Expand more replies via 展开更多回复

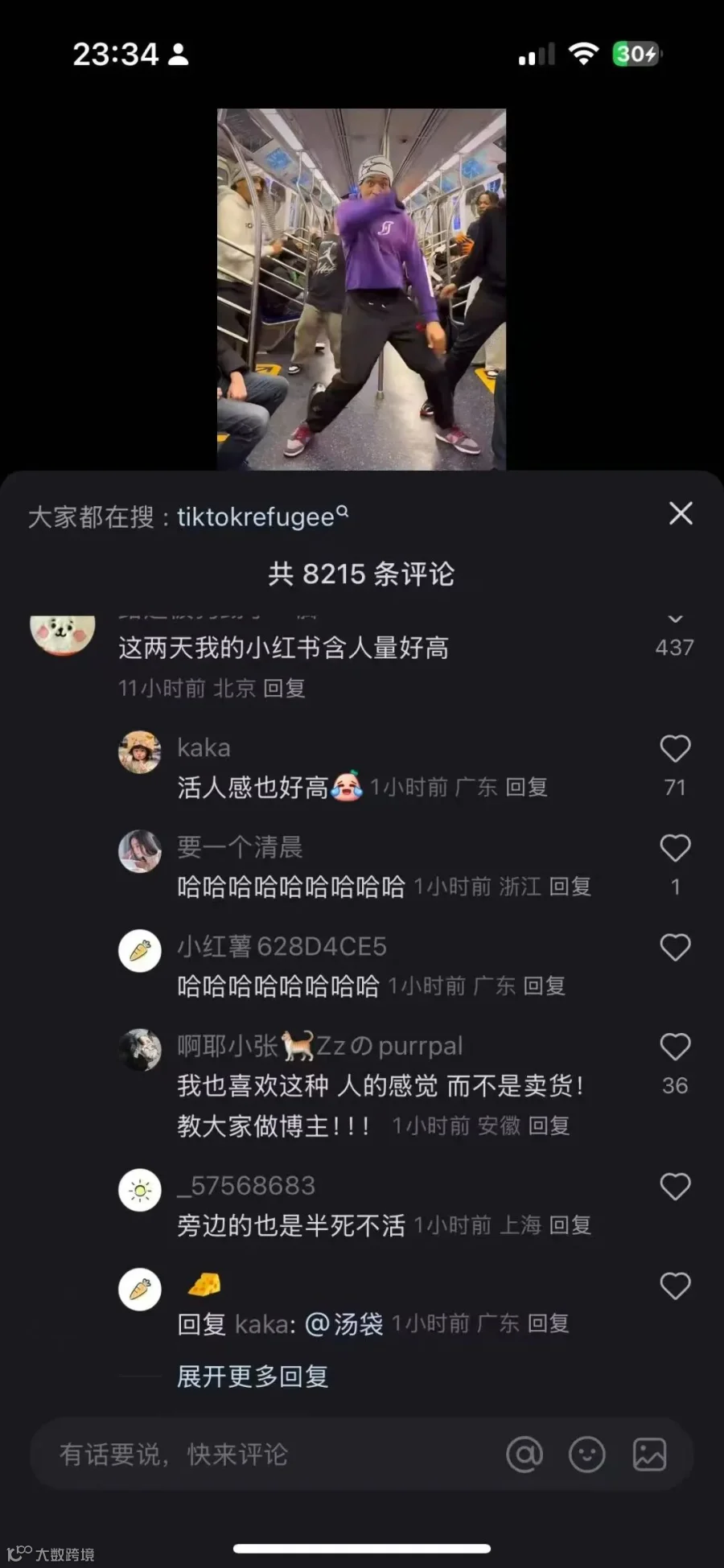tap(253, 1377)
